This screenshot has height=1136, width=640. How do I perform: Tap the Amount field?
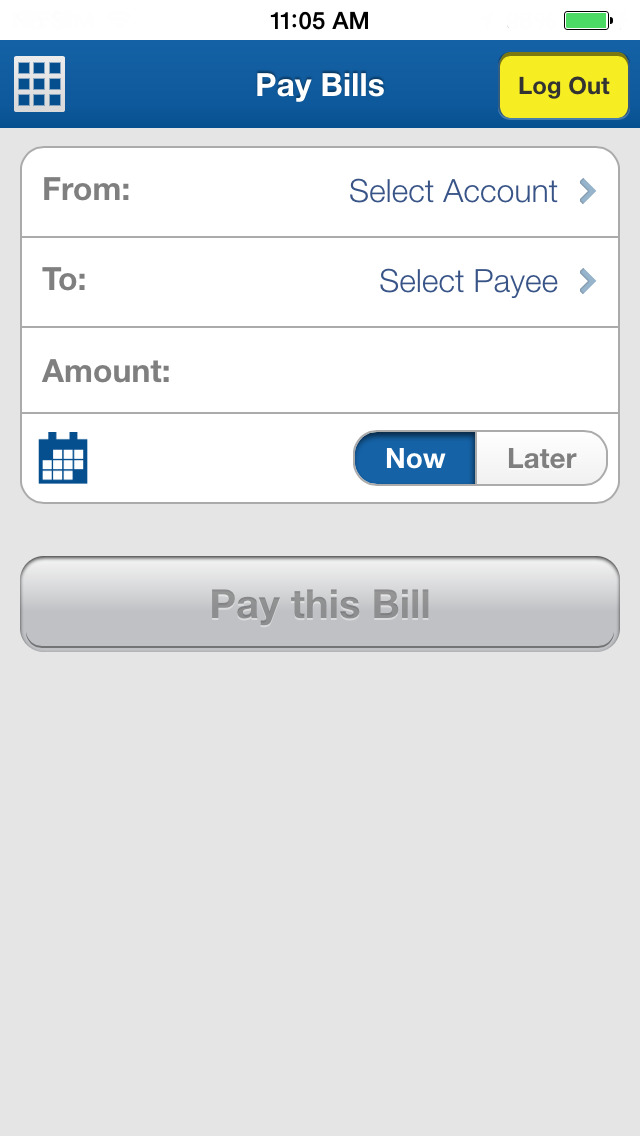320,371
